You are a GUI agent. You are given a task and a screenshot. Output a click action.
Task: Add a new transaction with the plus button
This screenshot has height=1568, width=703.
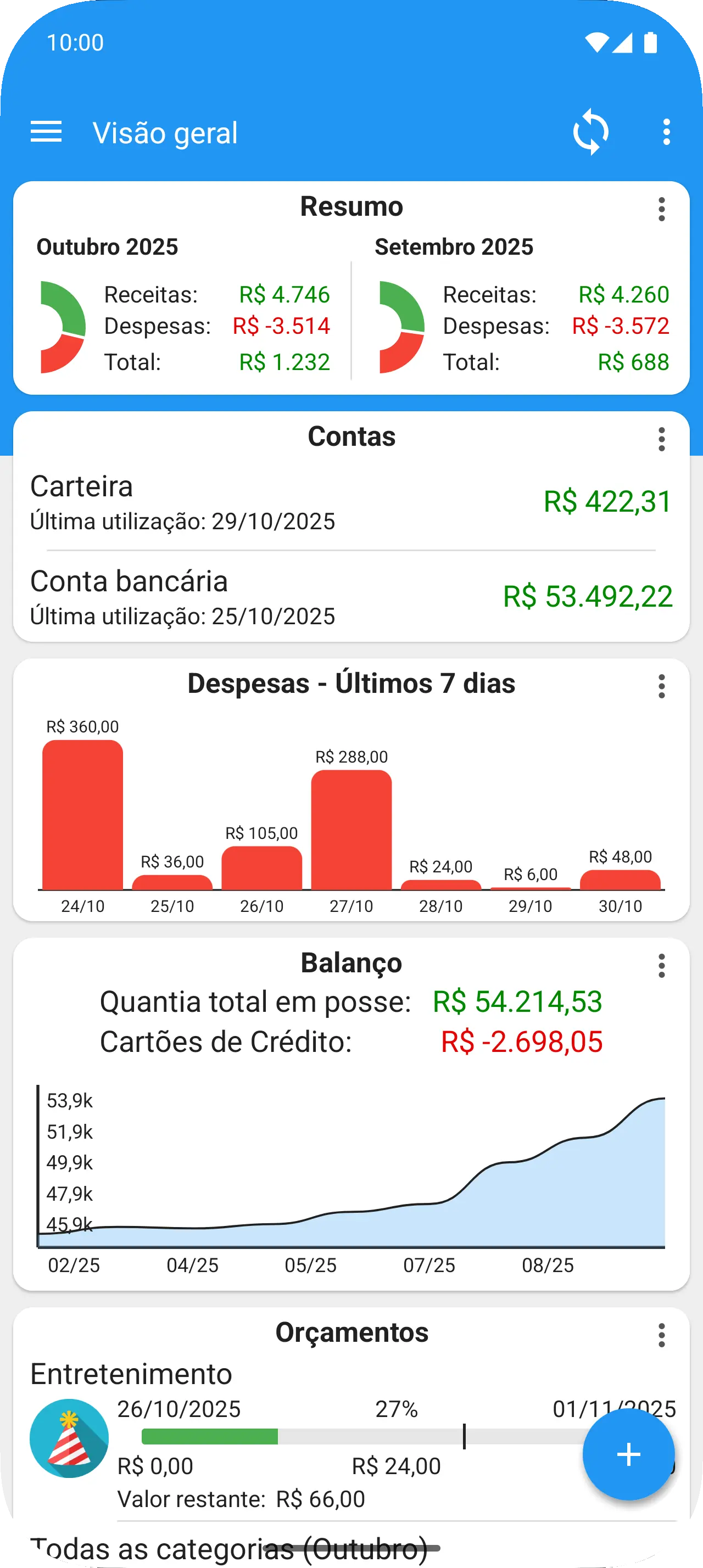[x=628, y=1454]
